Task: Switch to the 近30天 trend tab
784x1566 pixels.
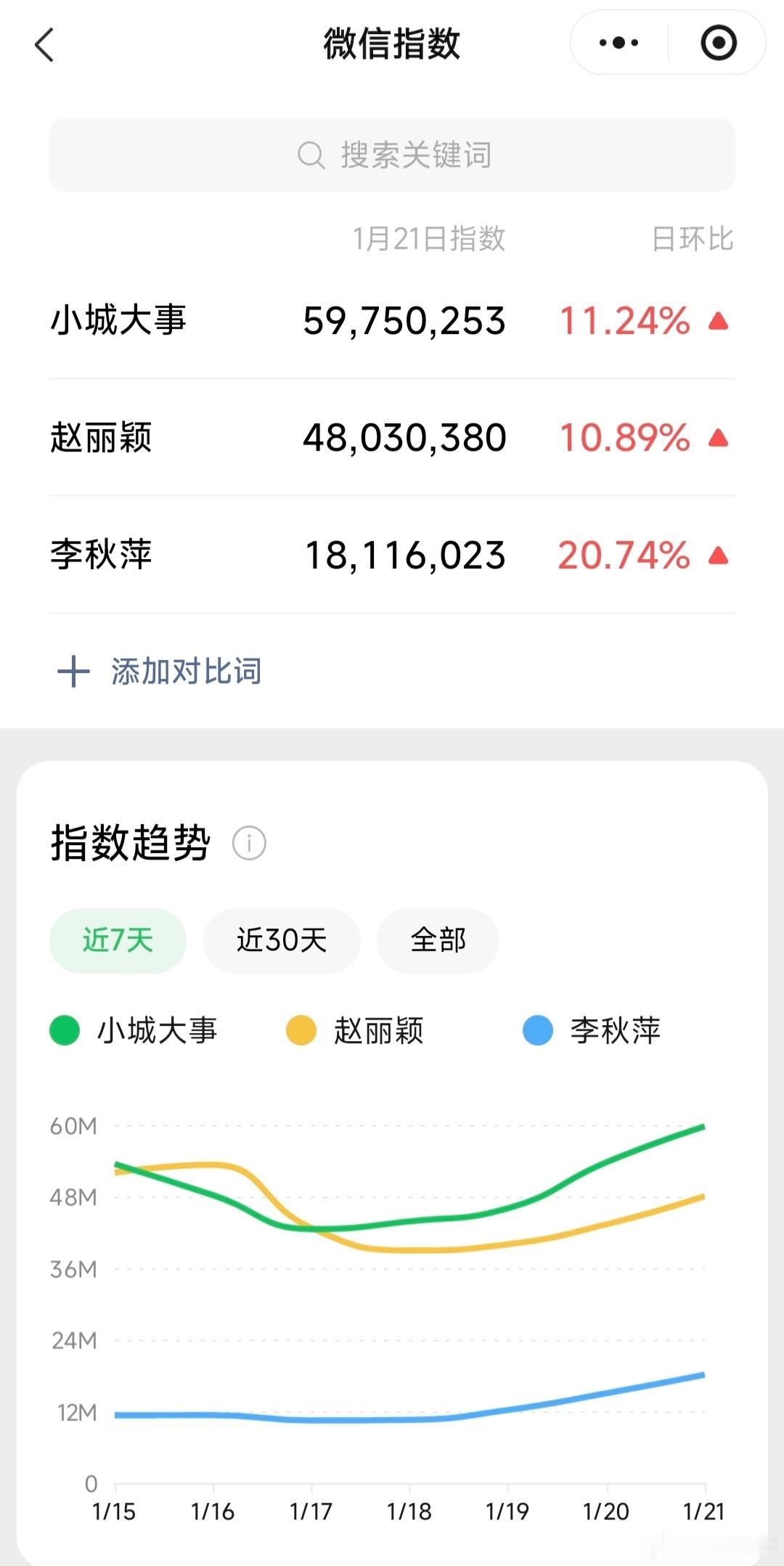Action: (x=281, y=940)
